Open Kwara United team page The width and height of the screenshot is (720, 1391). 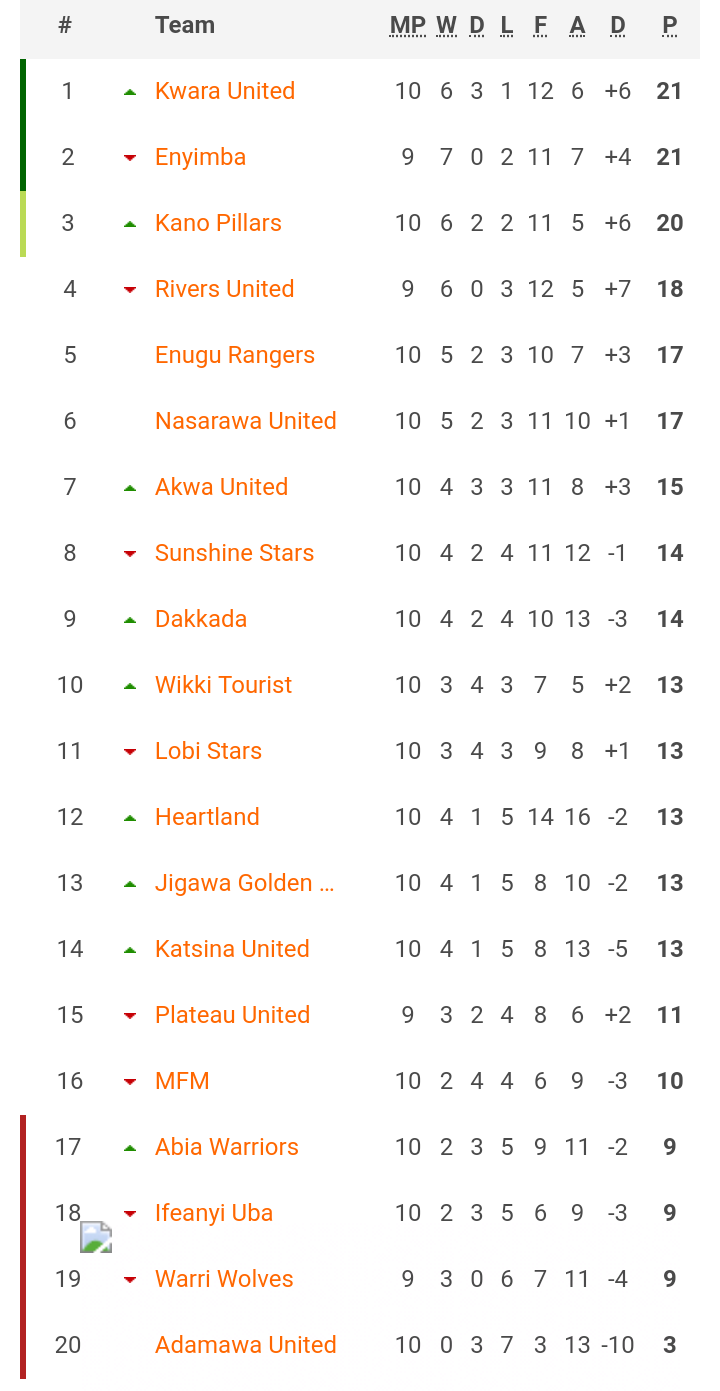point(225,91)
